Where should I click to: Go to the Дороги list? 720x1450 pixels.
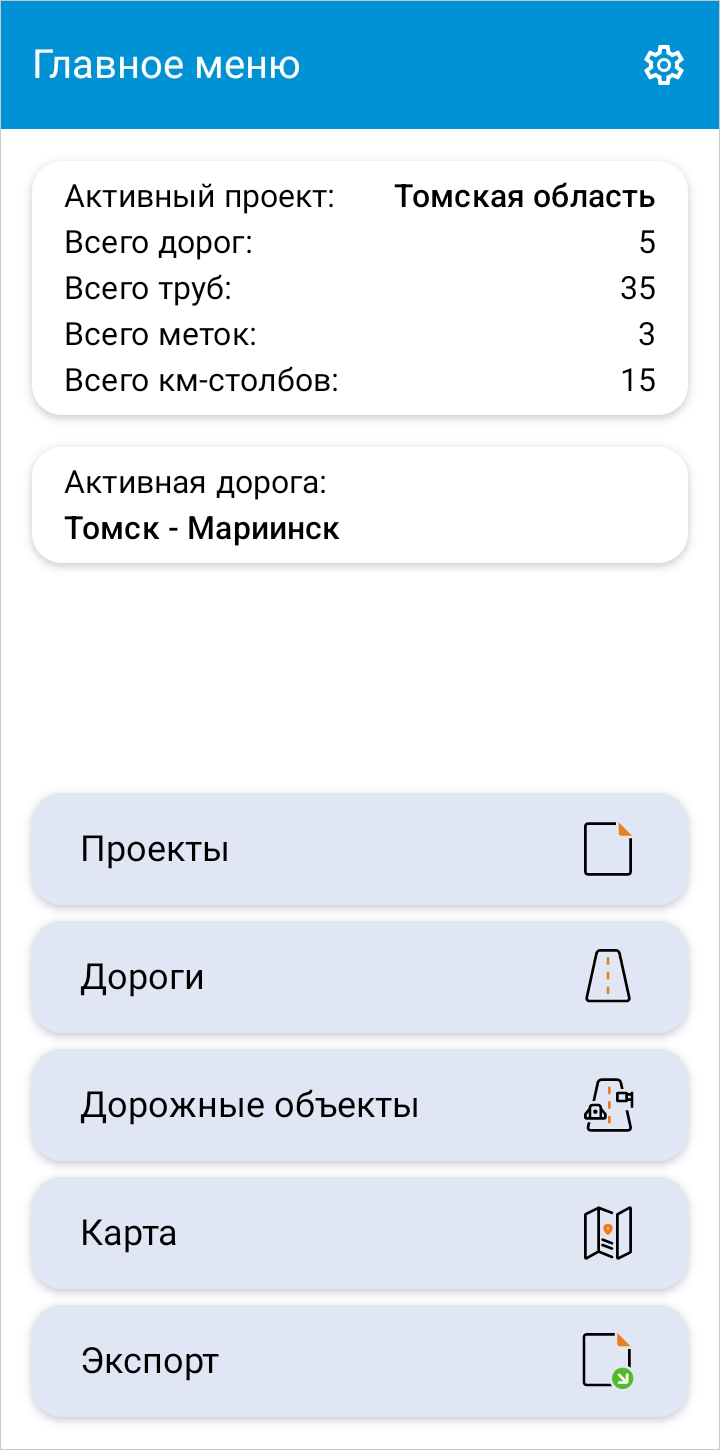pyautogui.click(x=360, y=977)
